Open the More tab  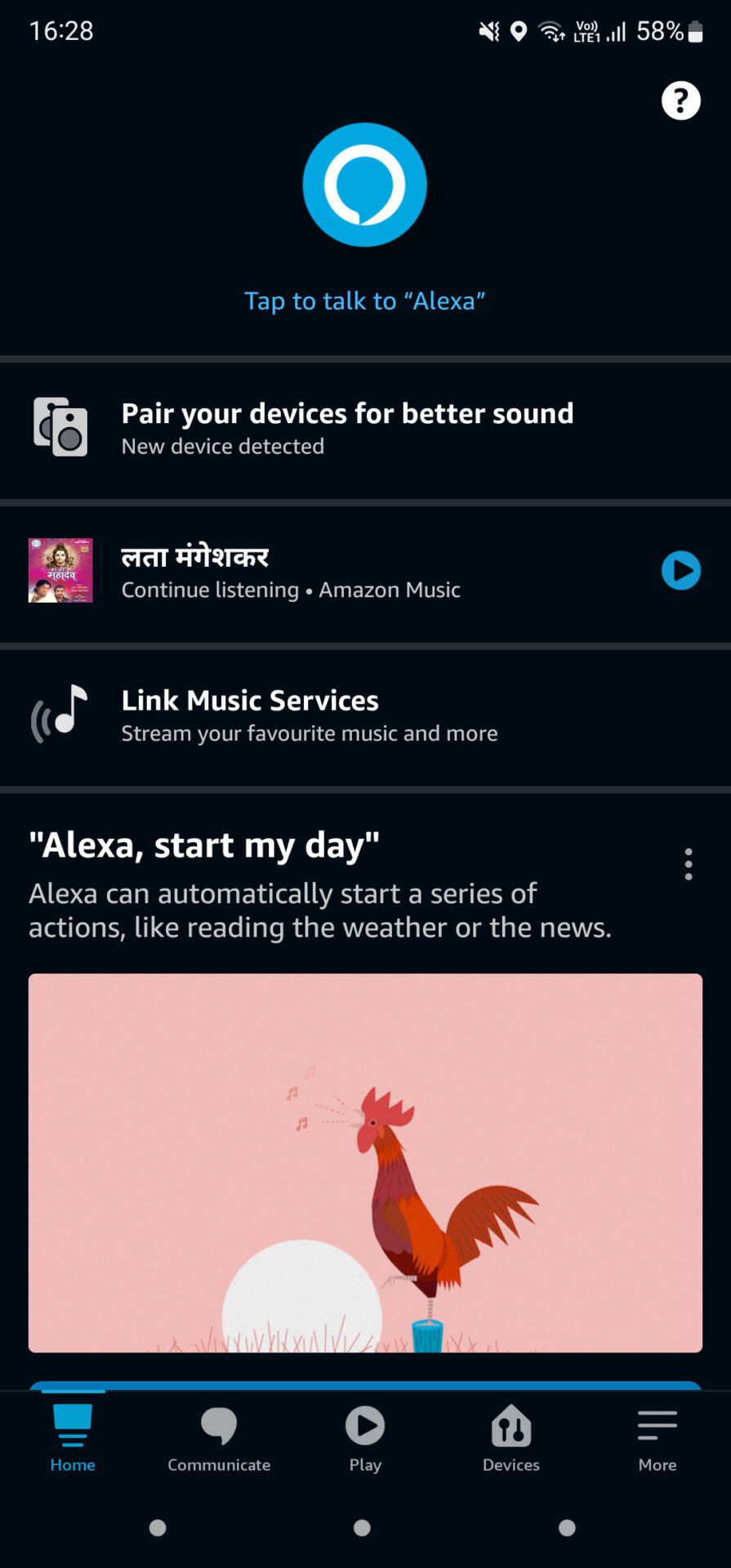pyautogui.click(x=657, y=1441)
